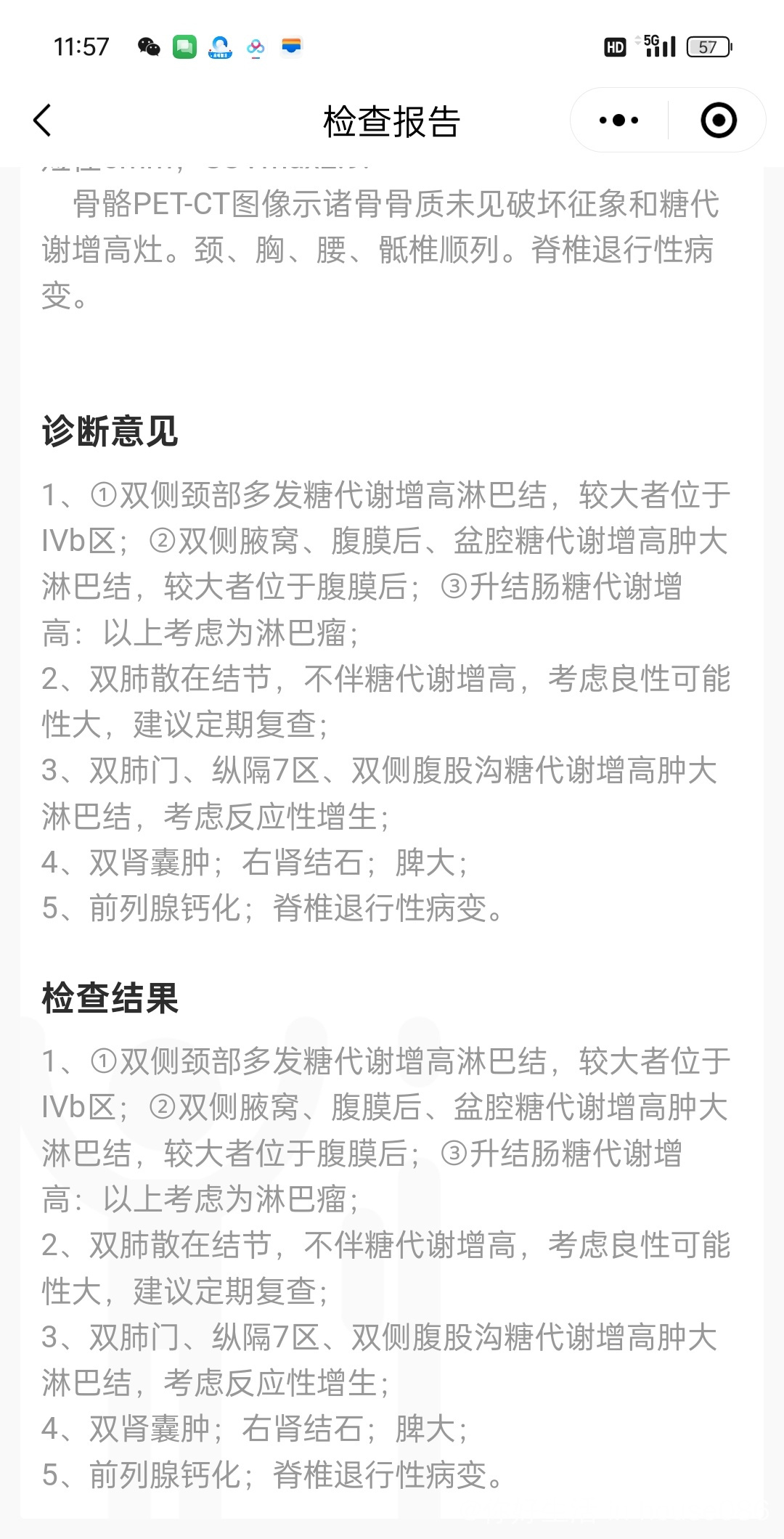This screenshot has height=1539, width=784.
Task: Open the mini program more options menu
Action: [618, 121]
